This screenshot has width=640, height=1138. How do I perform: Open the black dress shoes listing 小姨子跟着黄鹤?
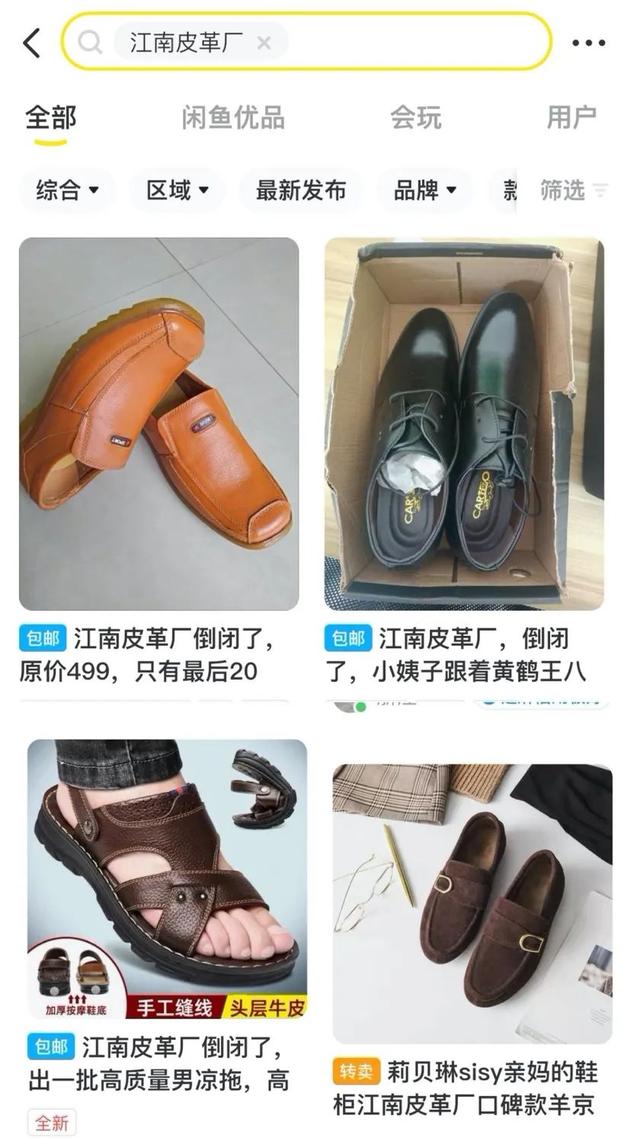click(464, 424)
